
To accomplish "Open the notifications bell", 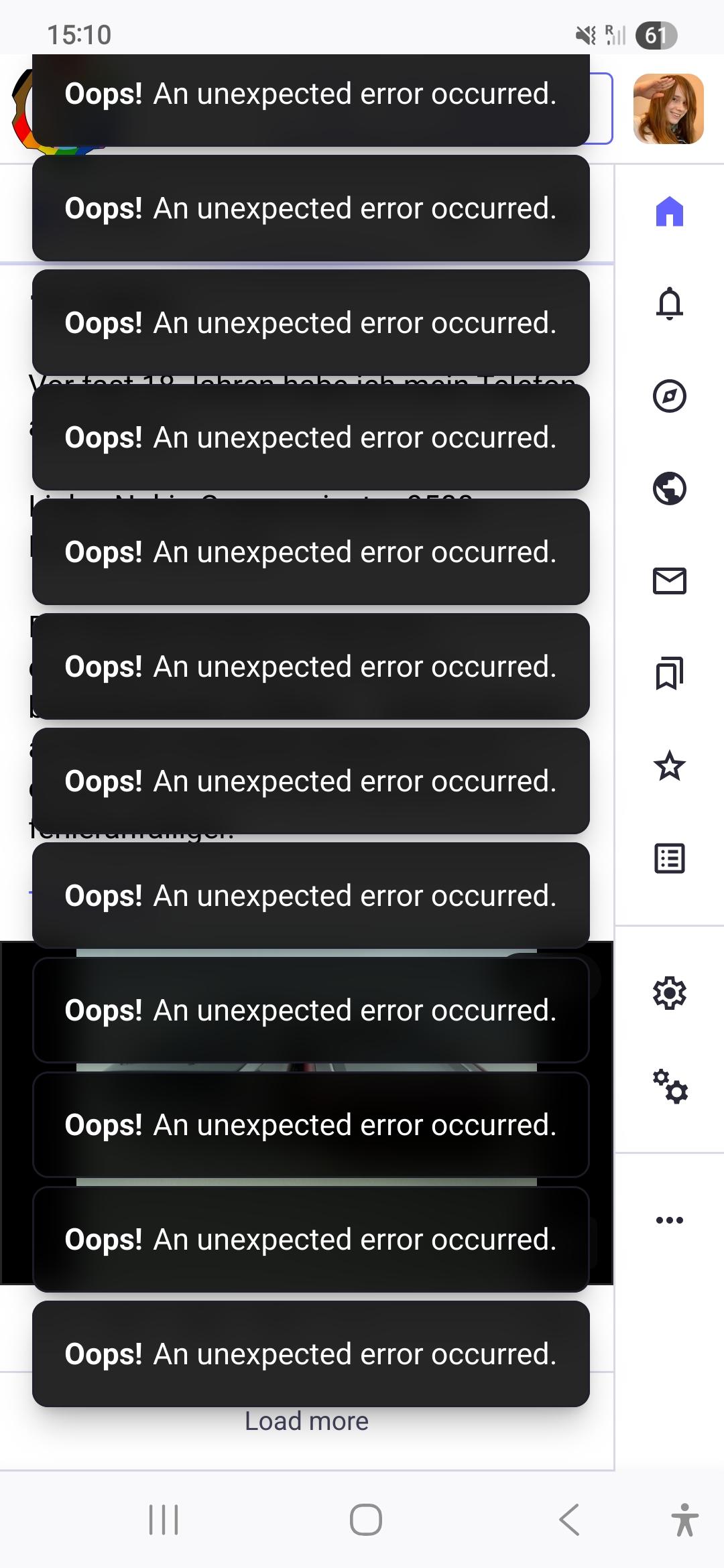I will [x=669, y=304].
